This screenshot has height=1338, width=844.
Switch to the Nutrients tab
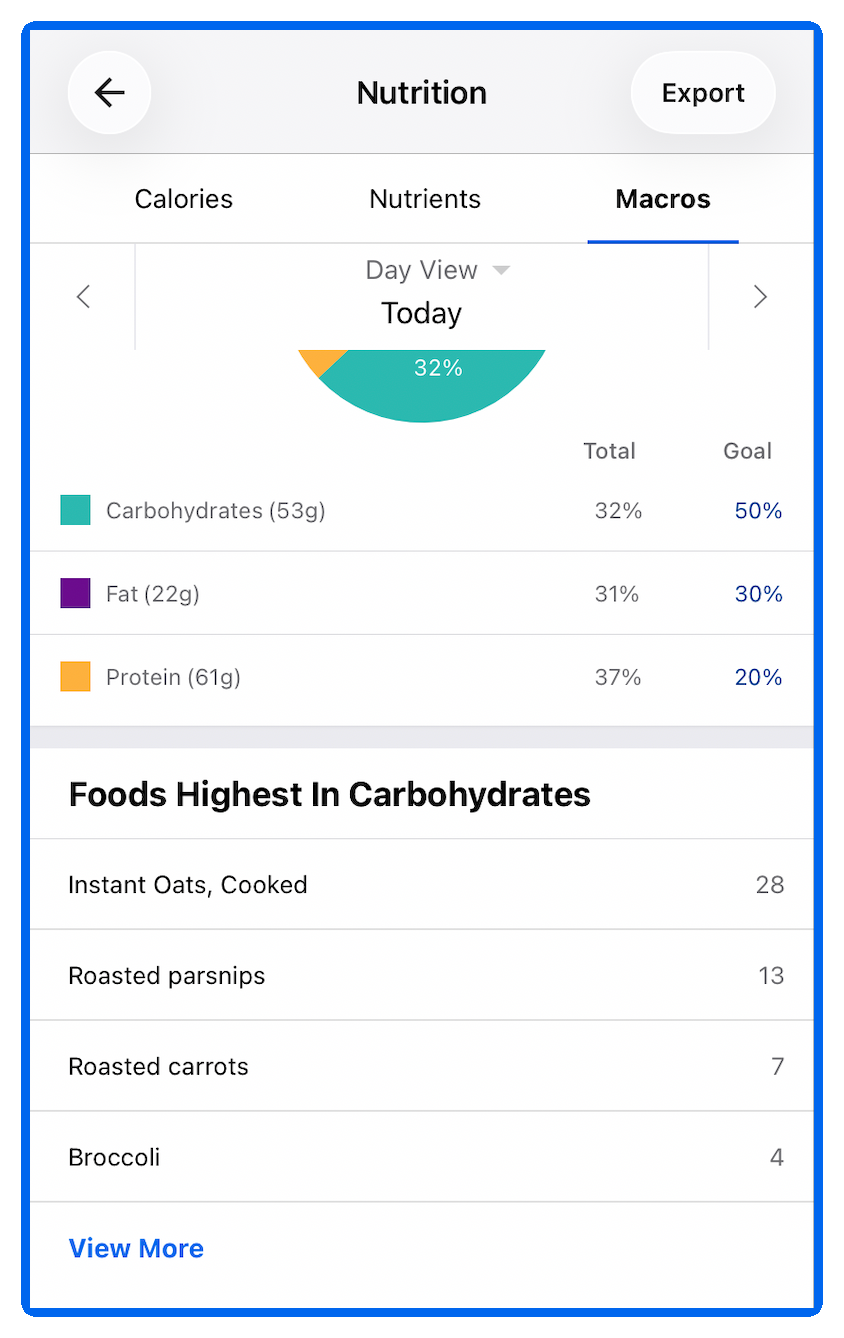pyautogui.click(x=425, y=199)
